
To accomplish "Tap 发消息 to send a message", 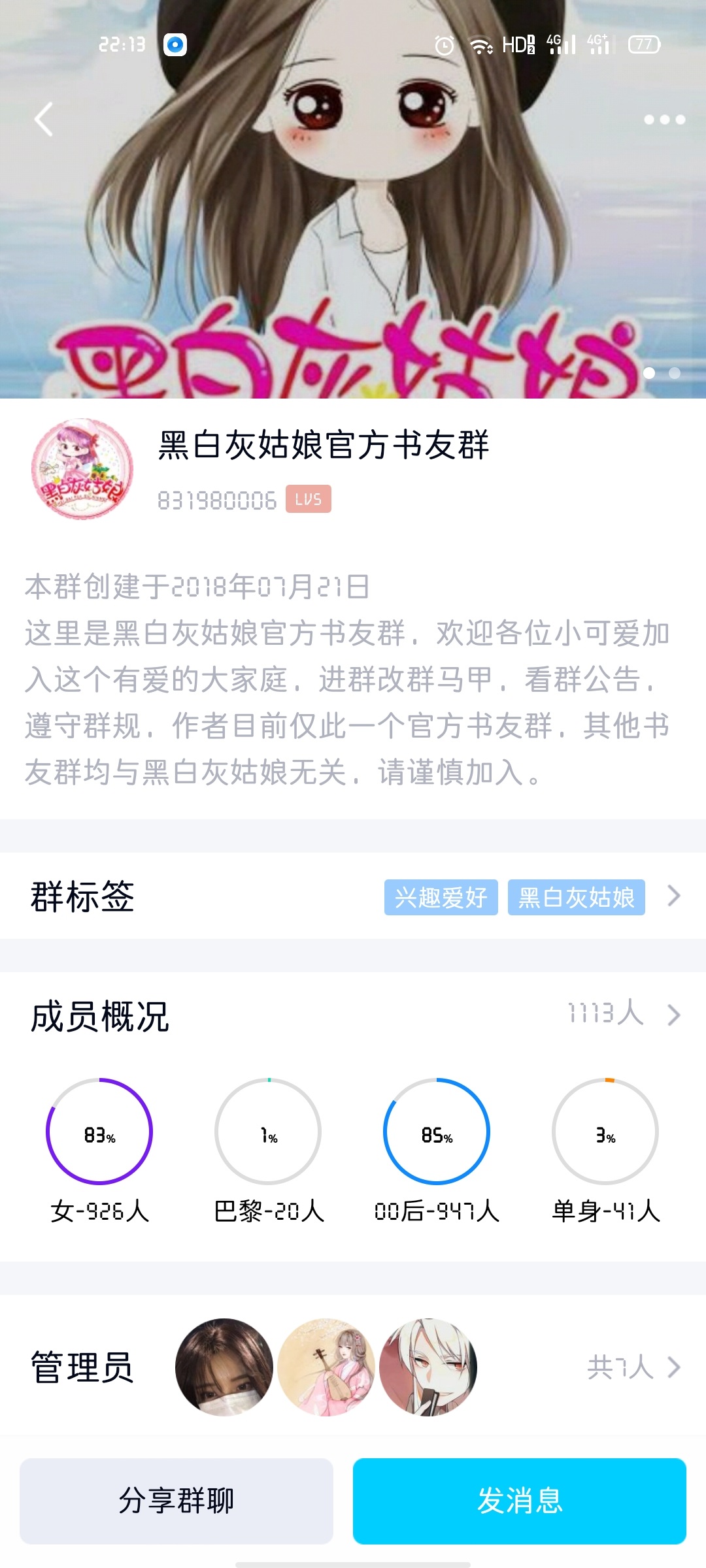I will pyautogui.click(x=520, y=1501).
